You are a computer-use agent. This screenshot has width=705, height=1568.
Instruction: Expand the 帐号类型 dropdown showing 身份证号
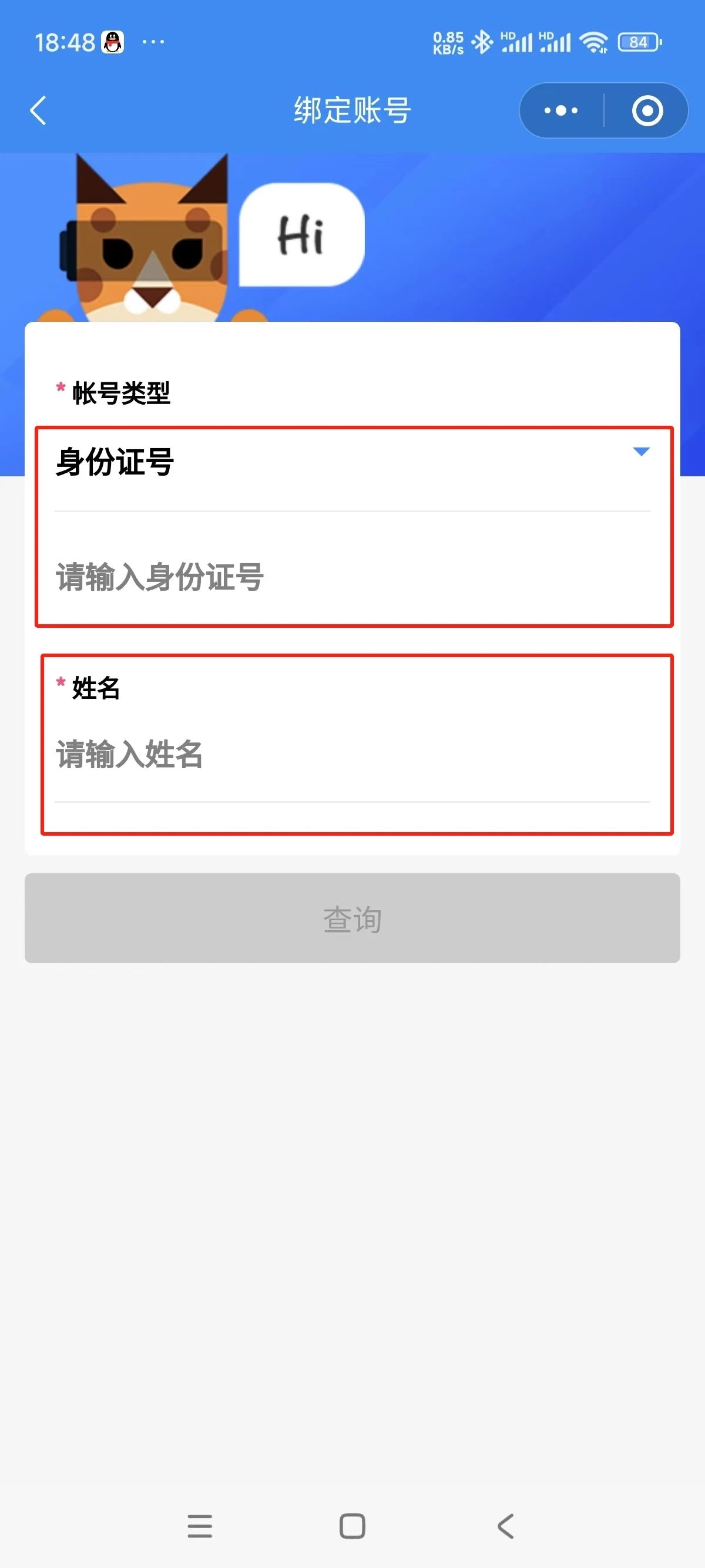coord(352,462)
